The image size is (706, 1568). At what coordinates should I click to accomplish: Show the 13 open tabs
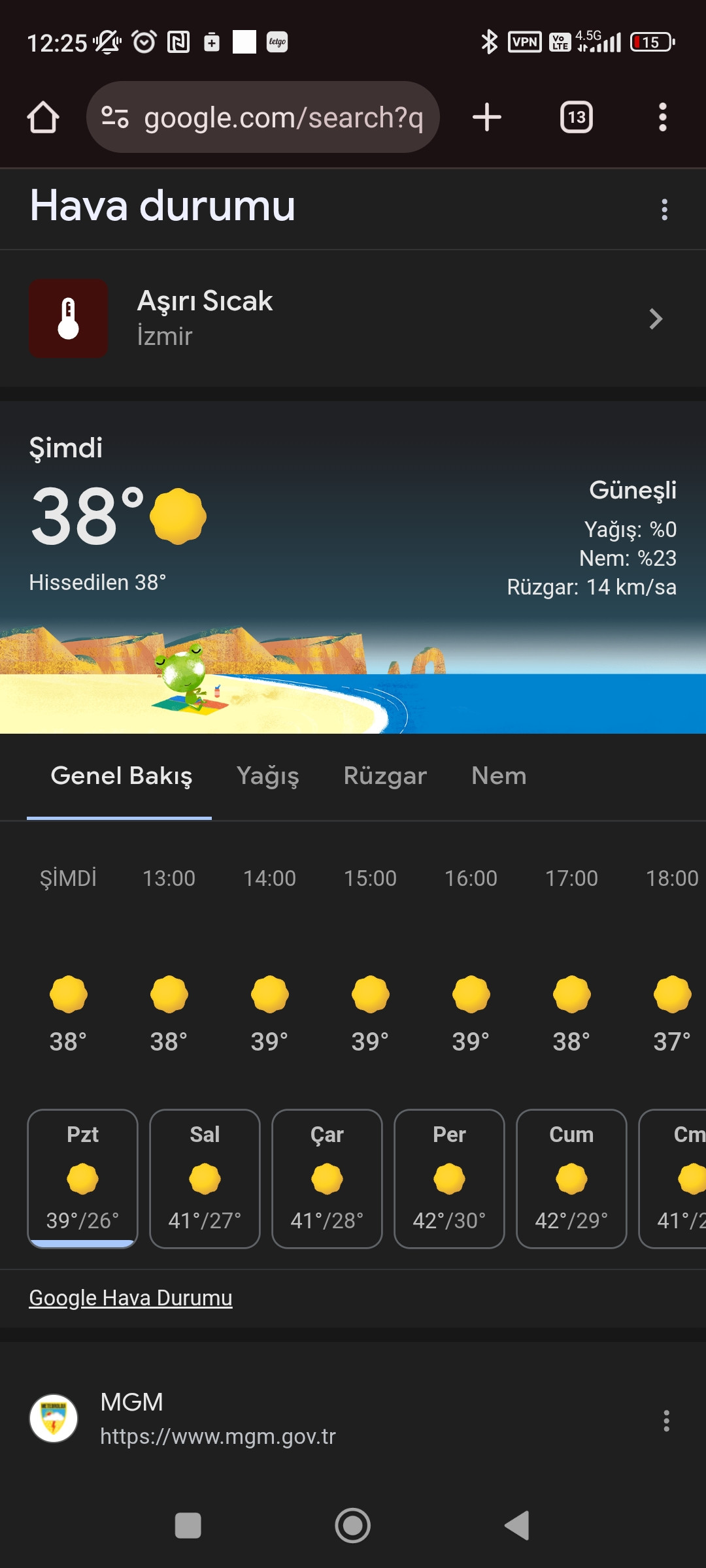(x=577, y=118)
